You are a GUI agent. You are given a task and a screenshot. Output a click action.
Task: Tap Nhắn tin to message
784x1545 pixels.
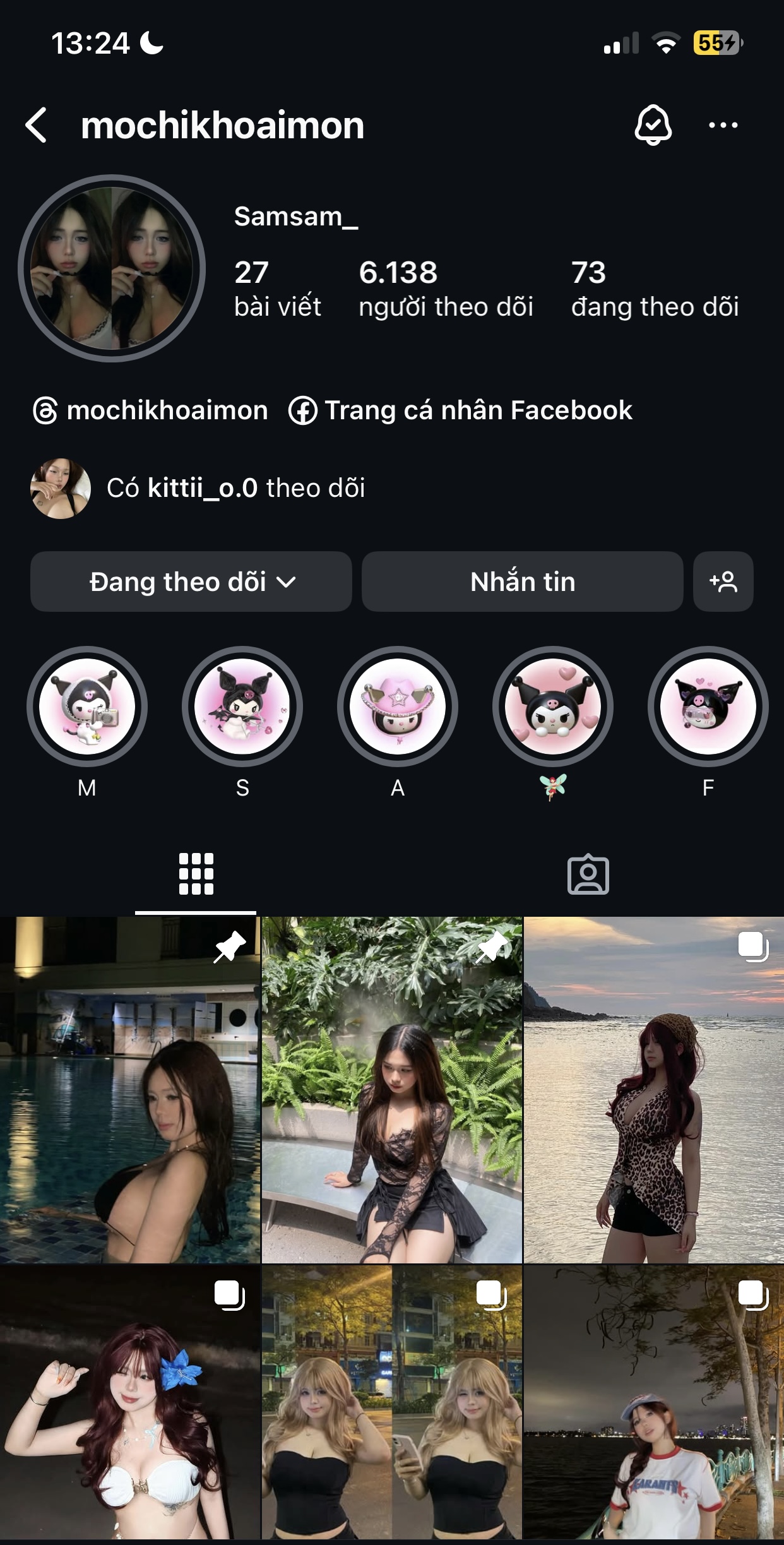coord(522,582)
